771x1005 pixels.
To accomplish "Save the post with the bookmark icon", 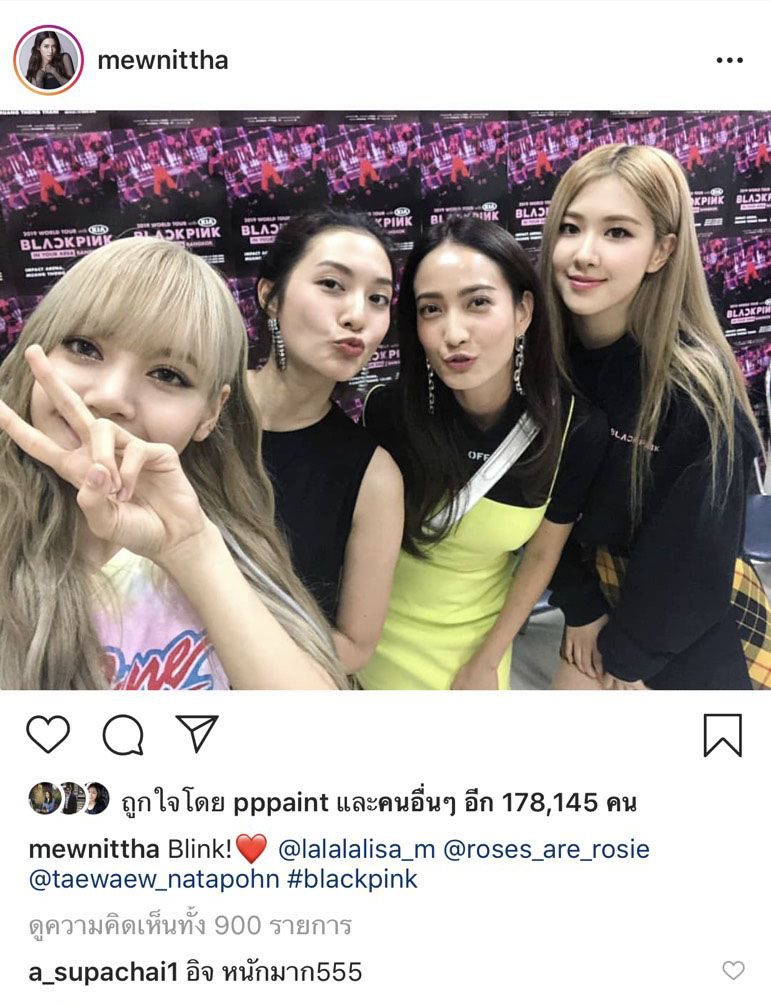I will [722, 735].
